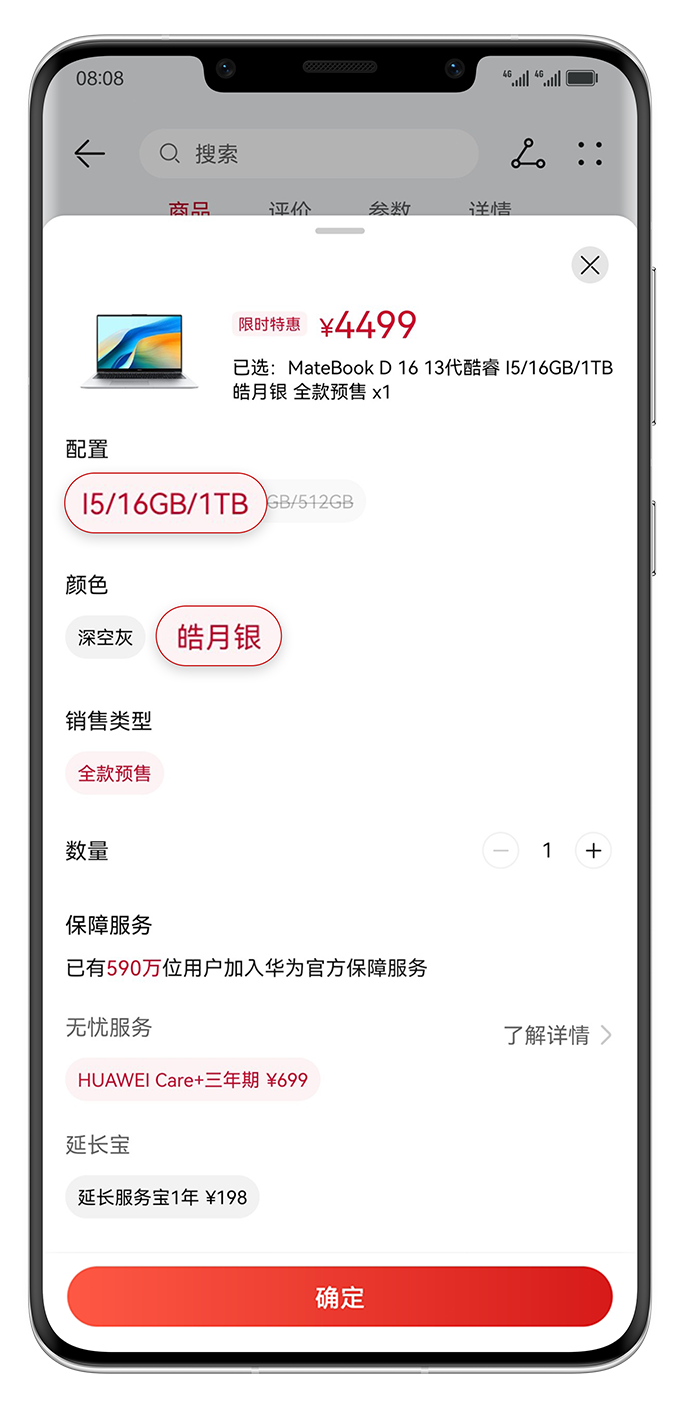This screenshot has width=680, height=1407.
Task: Increase quantity with the plus button
Action: pos(593,851)
